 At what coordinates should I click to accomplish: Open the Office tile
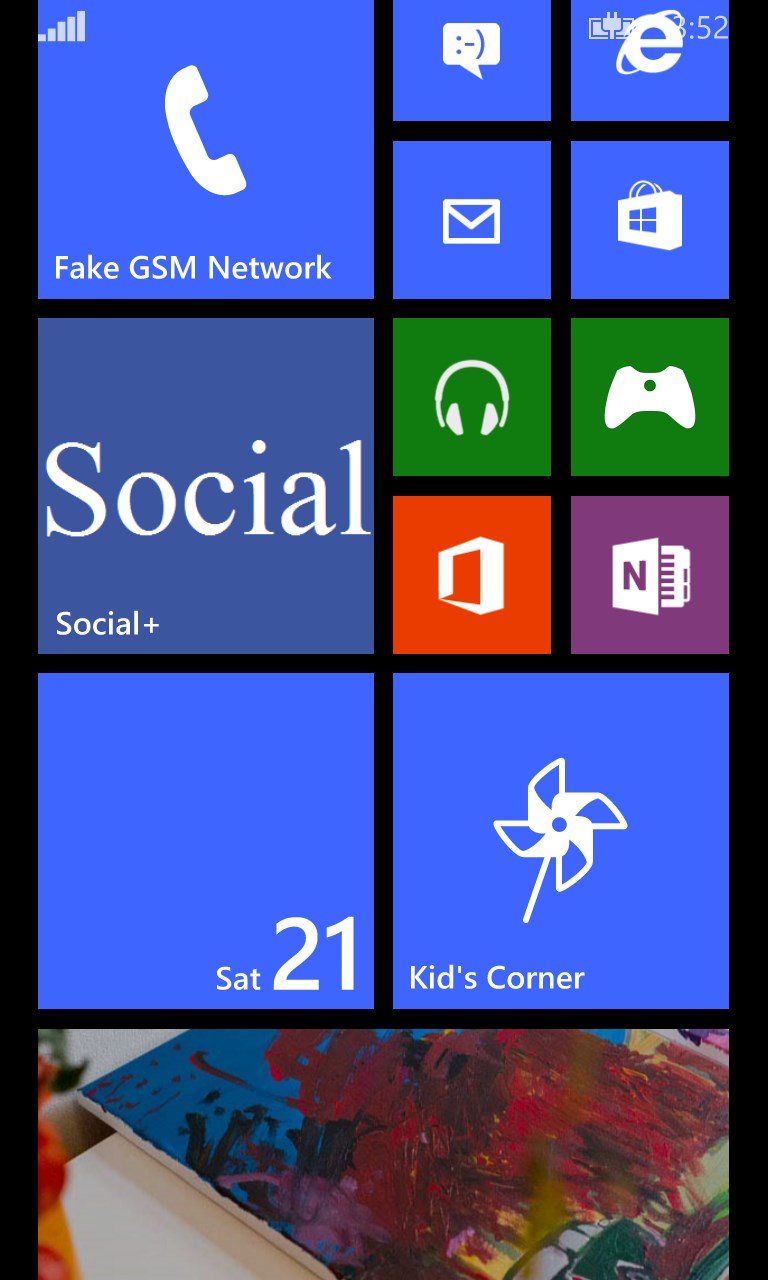pyautogui.click(x=471, y=575)
